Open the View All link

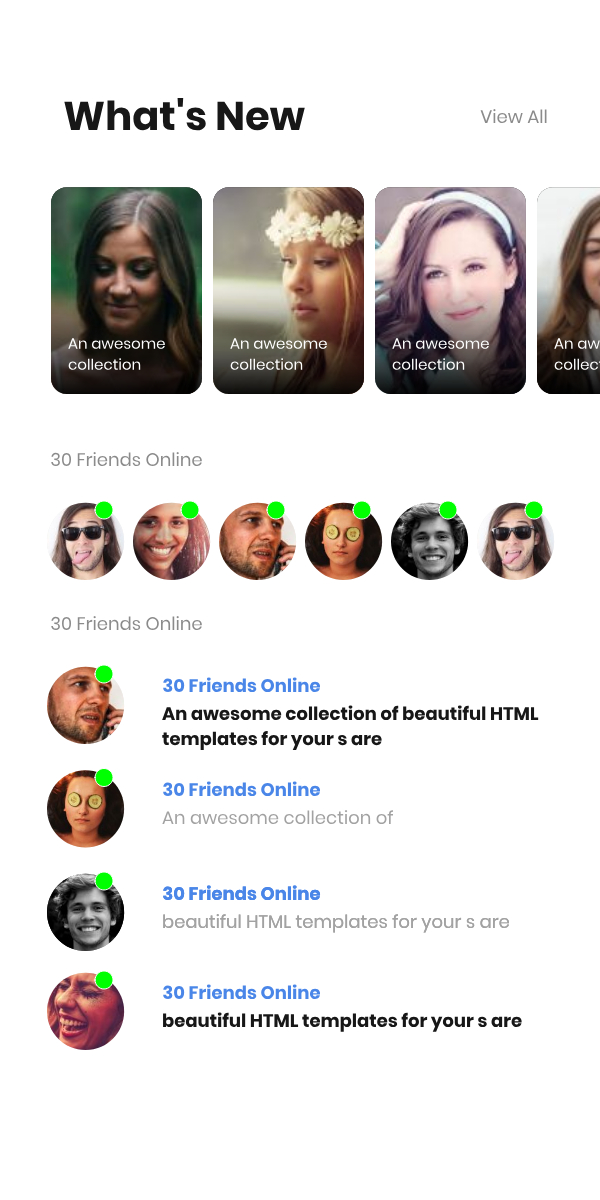513,117
